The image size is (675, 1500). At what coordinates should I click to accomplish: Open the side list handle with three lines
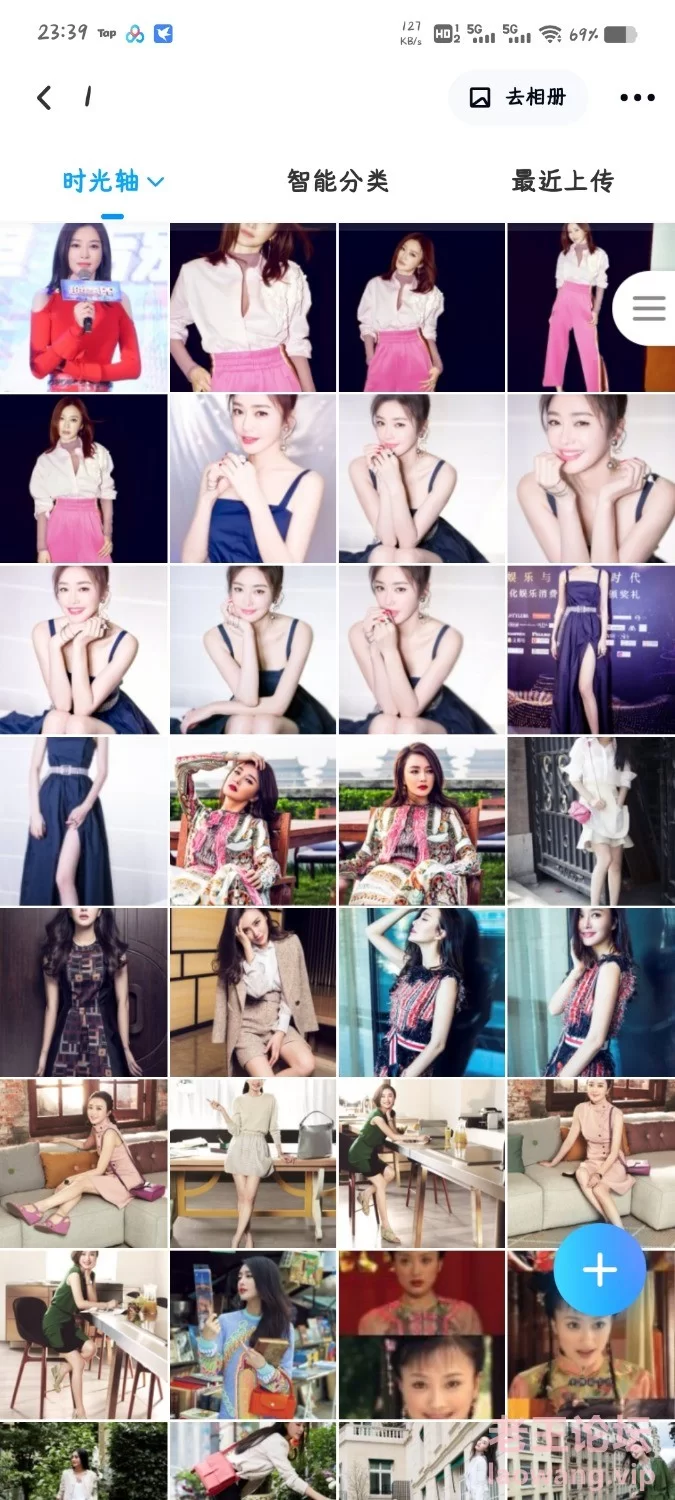(x=648, y=309)
